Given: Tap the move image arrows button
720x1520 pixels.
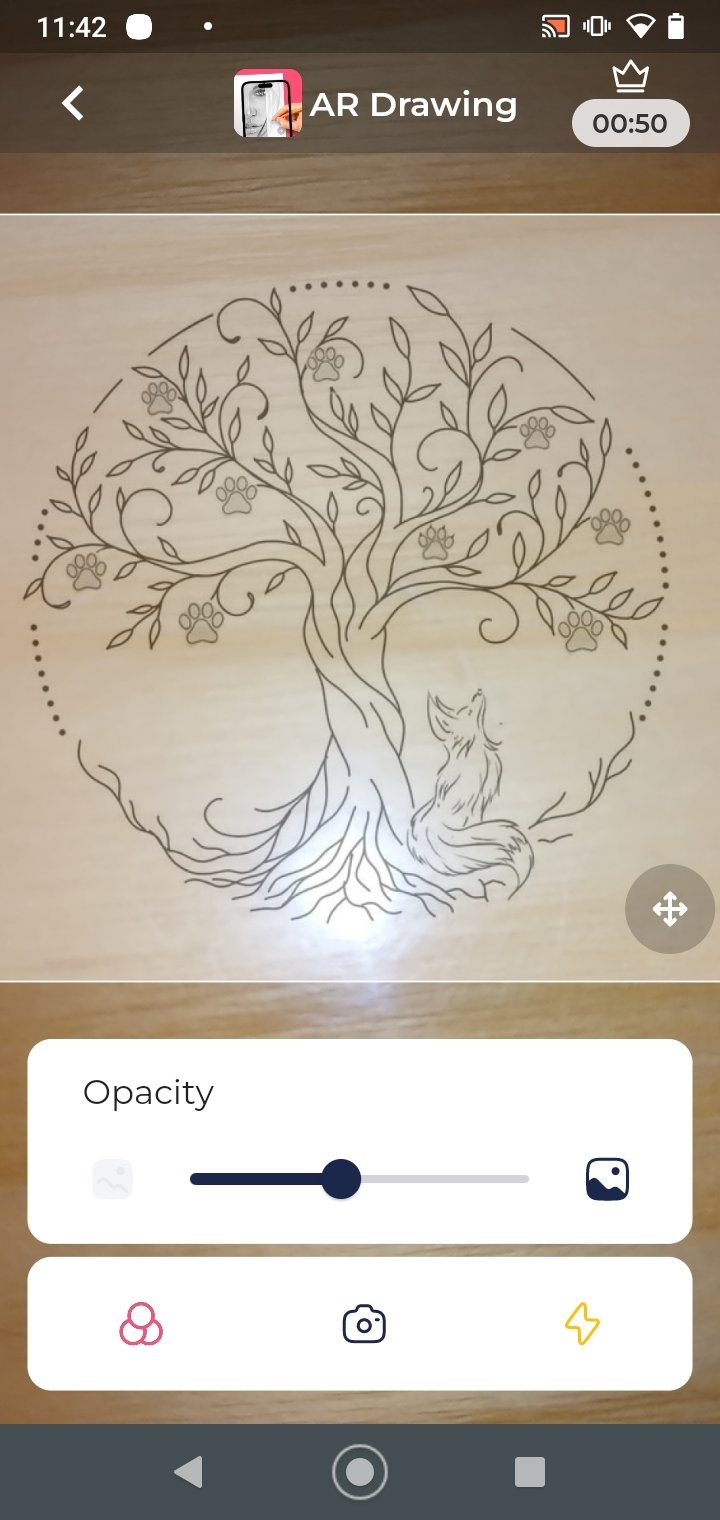Looking at the screenshot, I should (x=669, y=909).
